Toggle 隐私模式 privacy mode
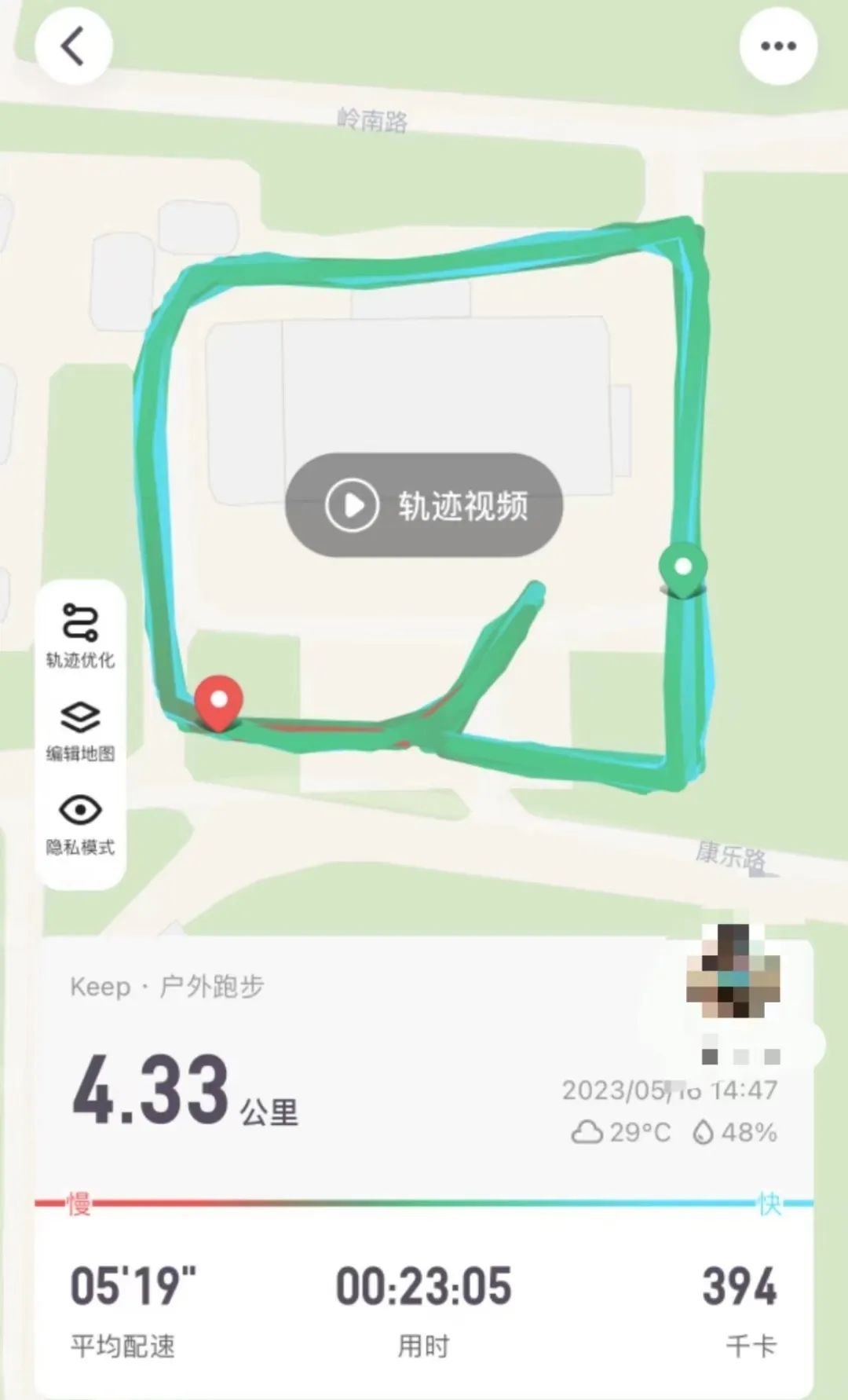The image size is (848, 1400). 80,824
